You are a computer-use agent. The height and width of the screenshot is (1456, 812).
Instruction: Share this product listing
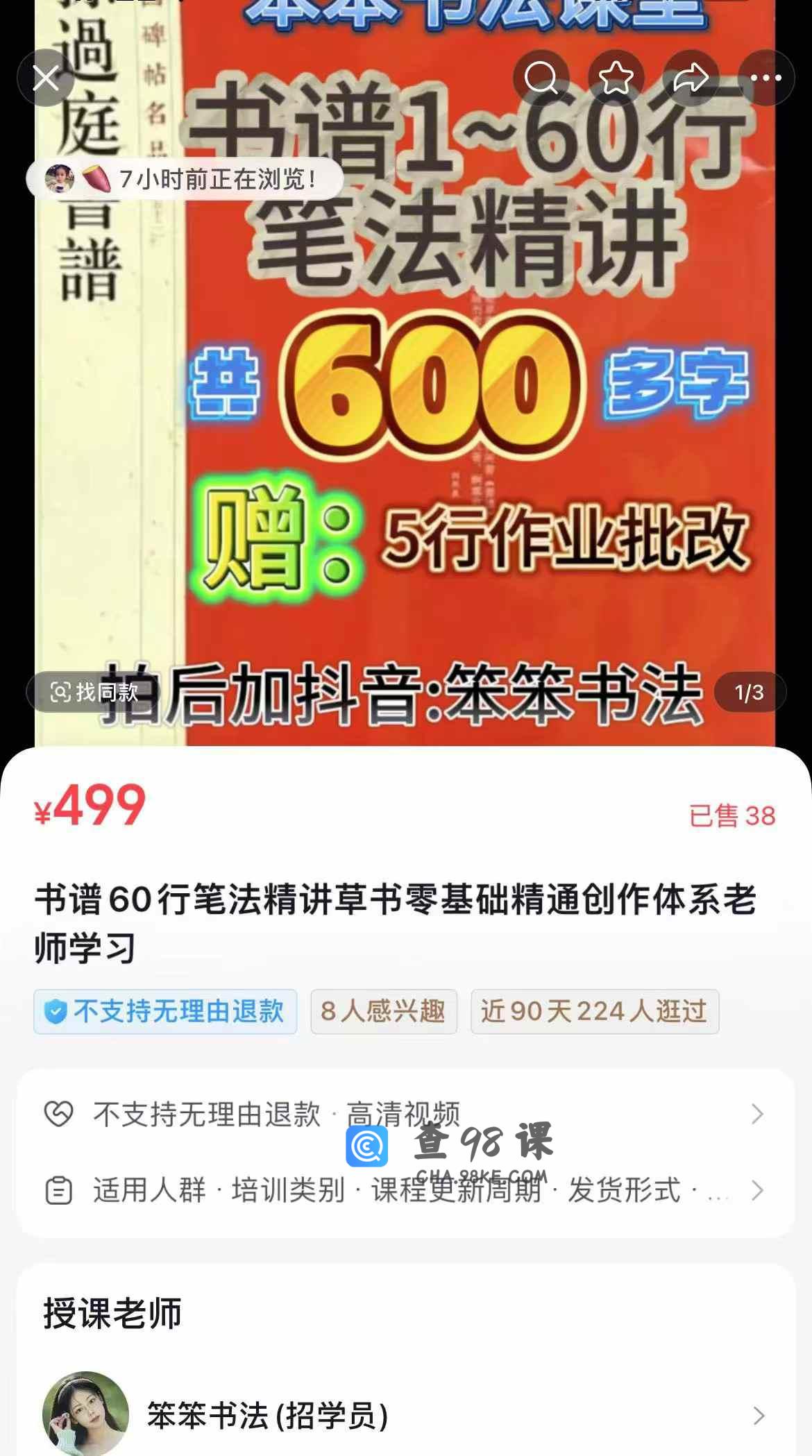(691, 78)
